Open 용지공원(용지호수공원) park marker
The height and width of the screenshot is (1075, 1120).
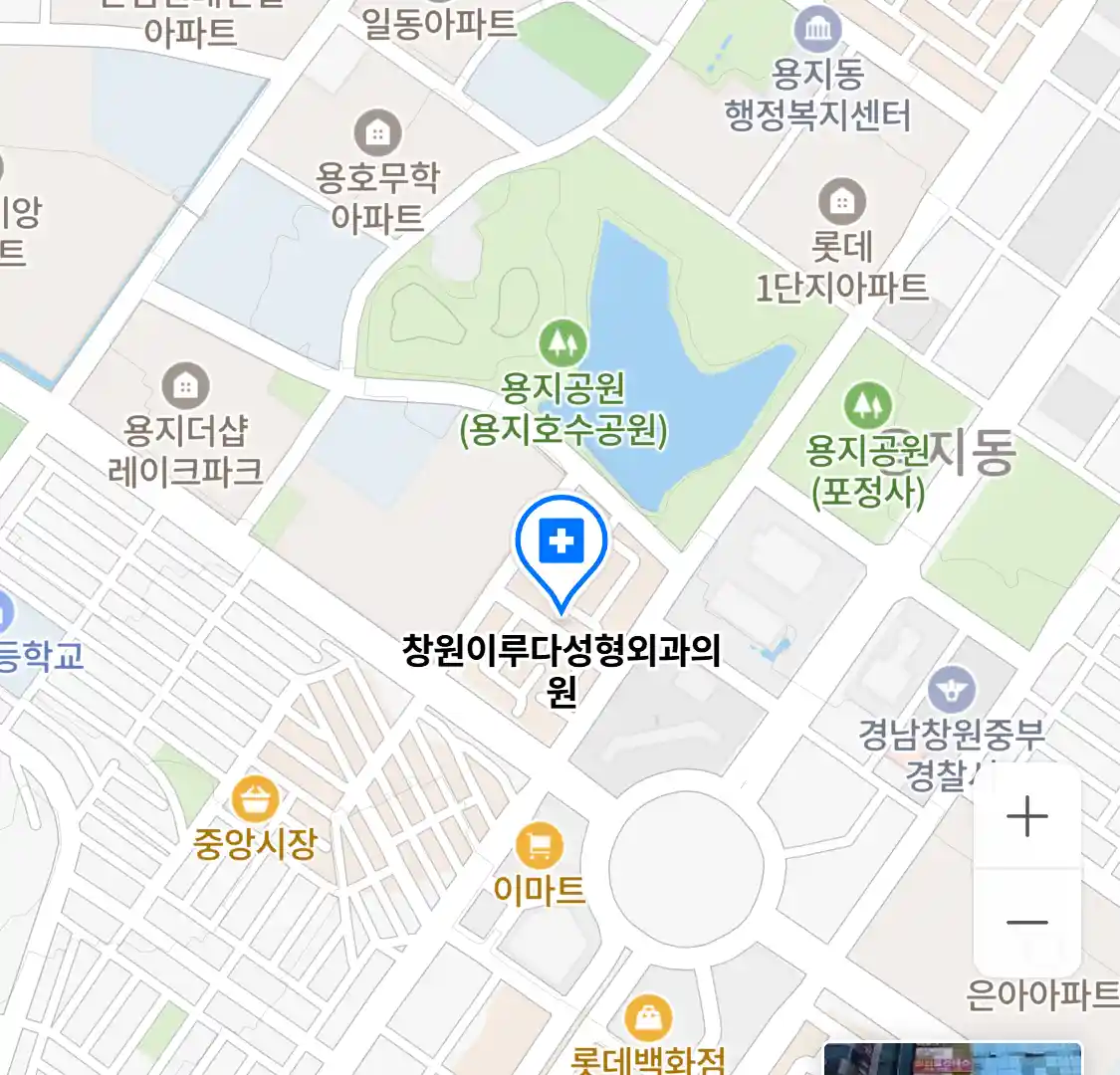pyautogui.click(x=563, y=343)
